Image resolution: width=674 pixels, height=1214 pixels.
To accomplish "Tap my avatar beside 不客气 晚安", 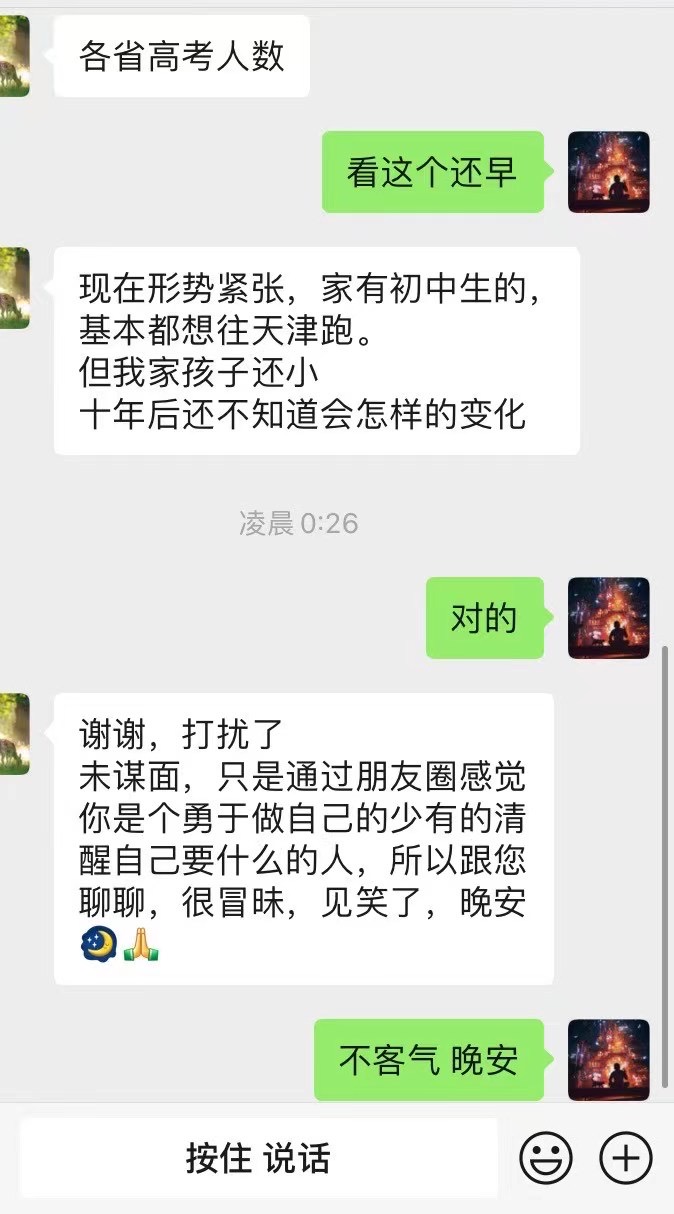I will click(608, 1059).
